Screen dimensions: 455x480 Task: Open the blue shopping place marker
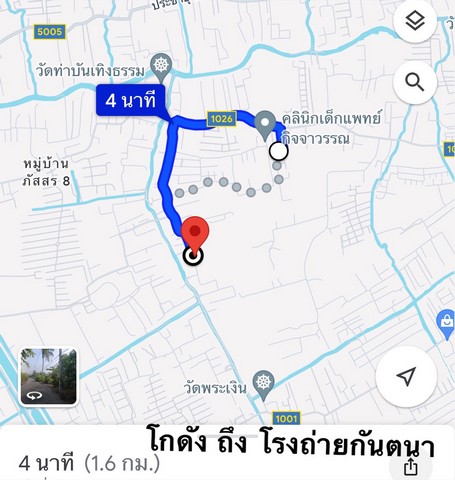[447, 324]
